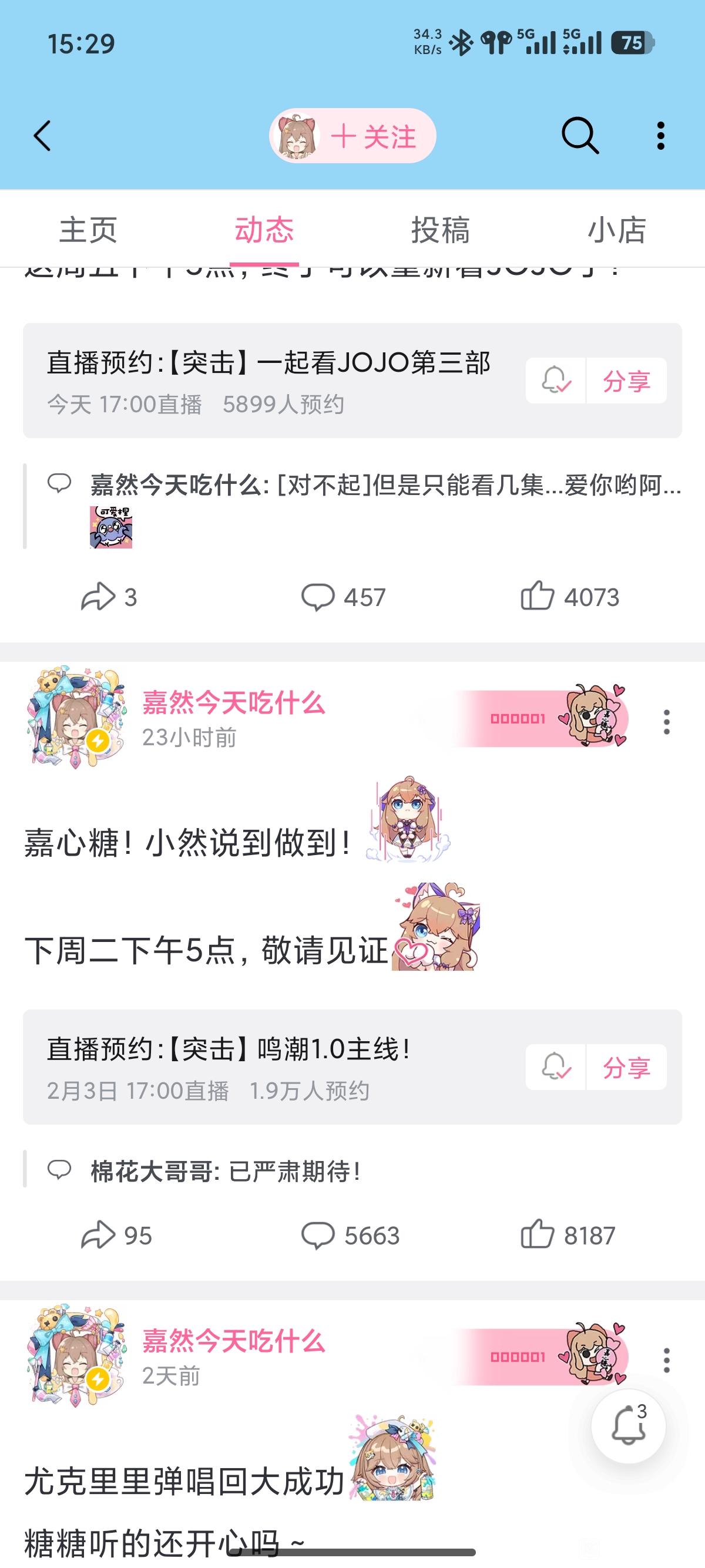Switch to the 投稿 tab
705x1568 pixels.
(440, 230)
